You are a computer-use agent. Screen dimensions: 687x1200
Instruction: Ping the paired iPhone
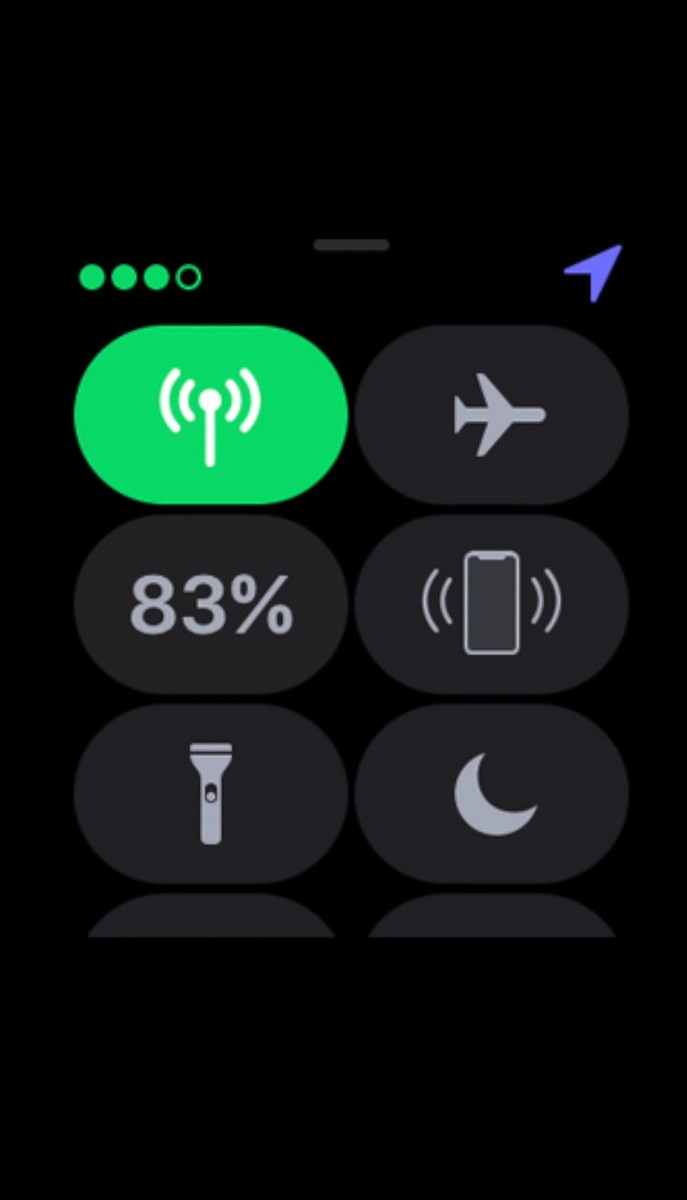pos(491,604)
